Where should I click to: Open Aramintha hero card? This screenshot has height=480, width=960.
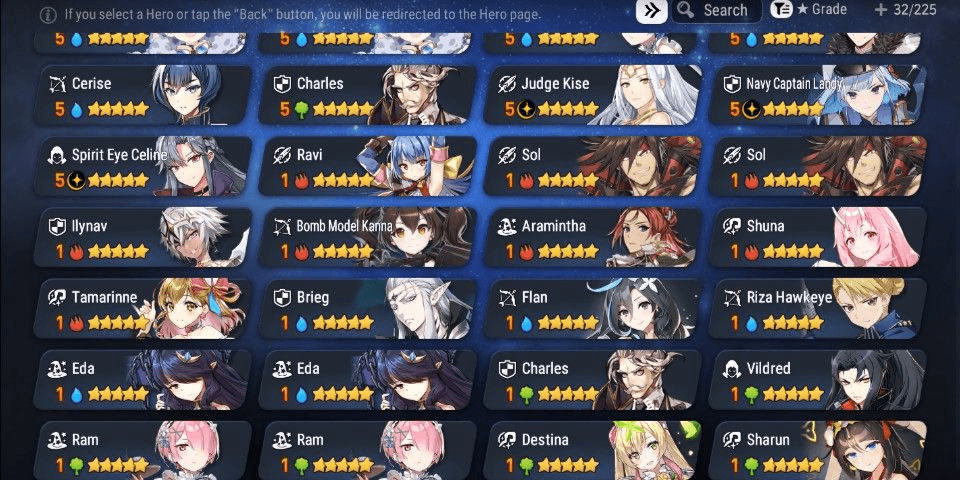(x=595, y=238)
